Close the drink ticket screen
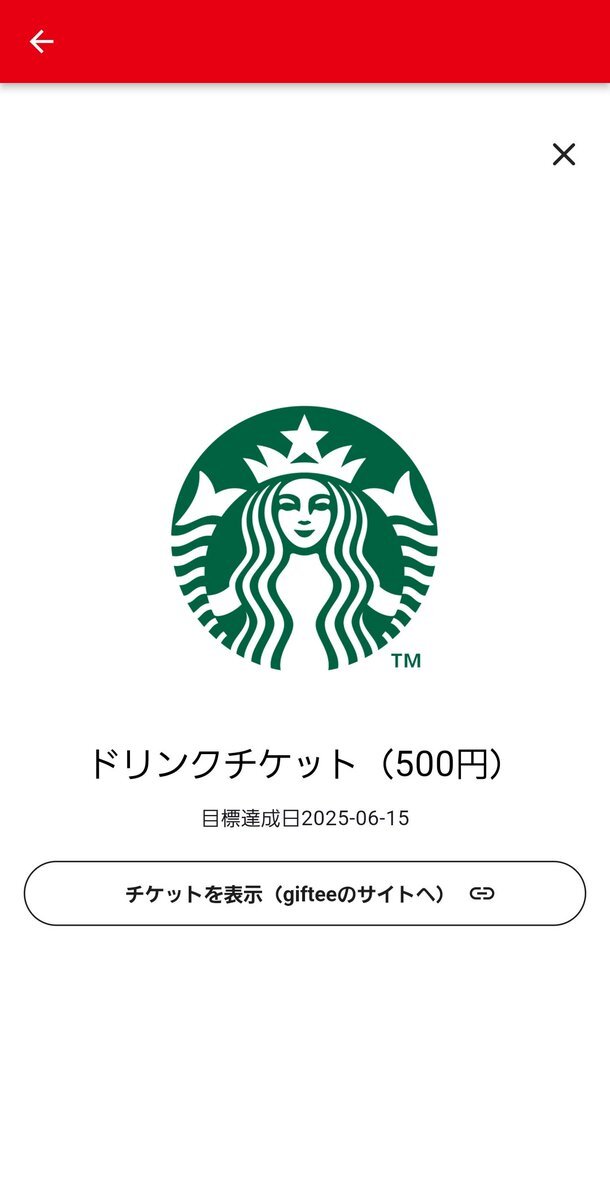610x1200 pixels. tap(564, 154)
